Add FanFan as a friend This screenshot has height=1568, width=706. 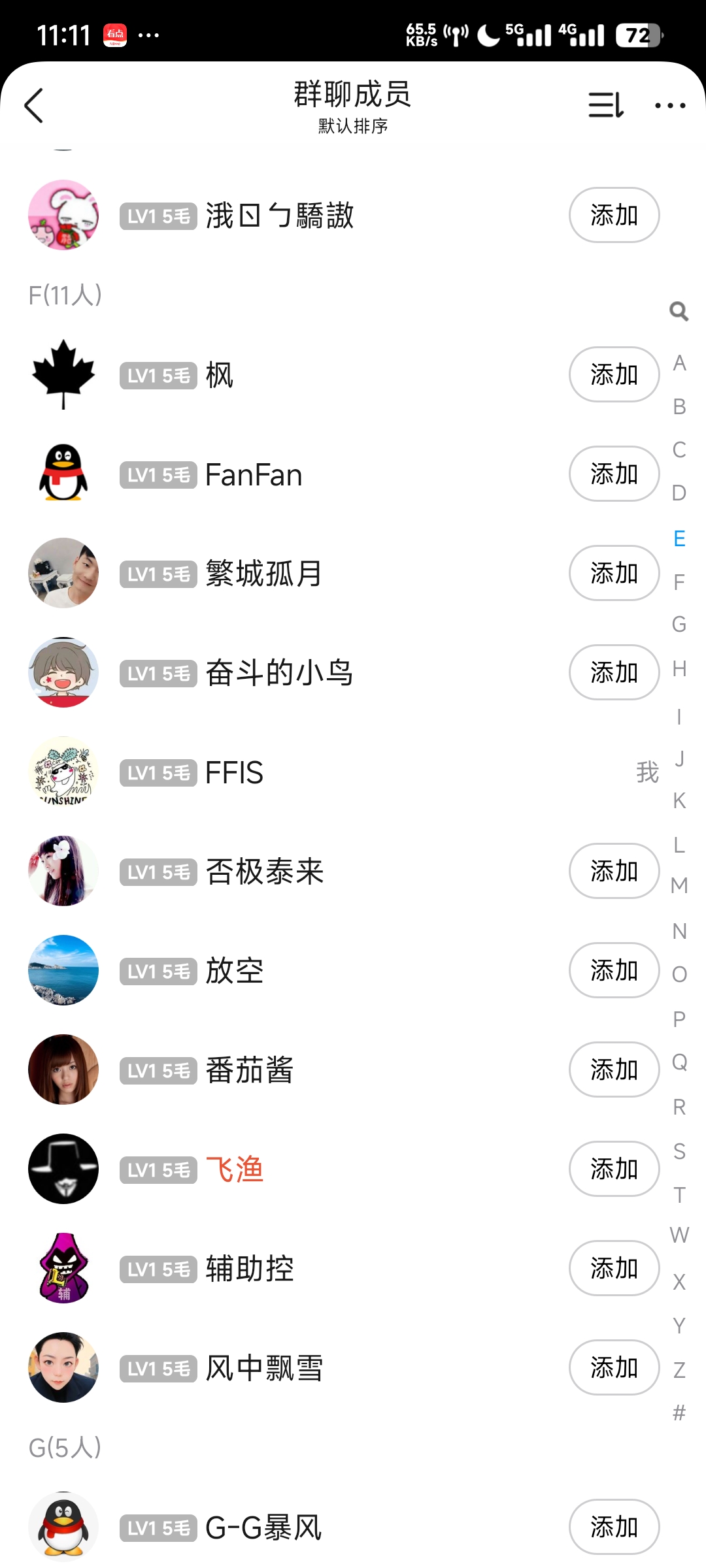coord(614,474)
